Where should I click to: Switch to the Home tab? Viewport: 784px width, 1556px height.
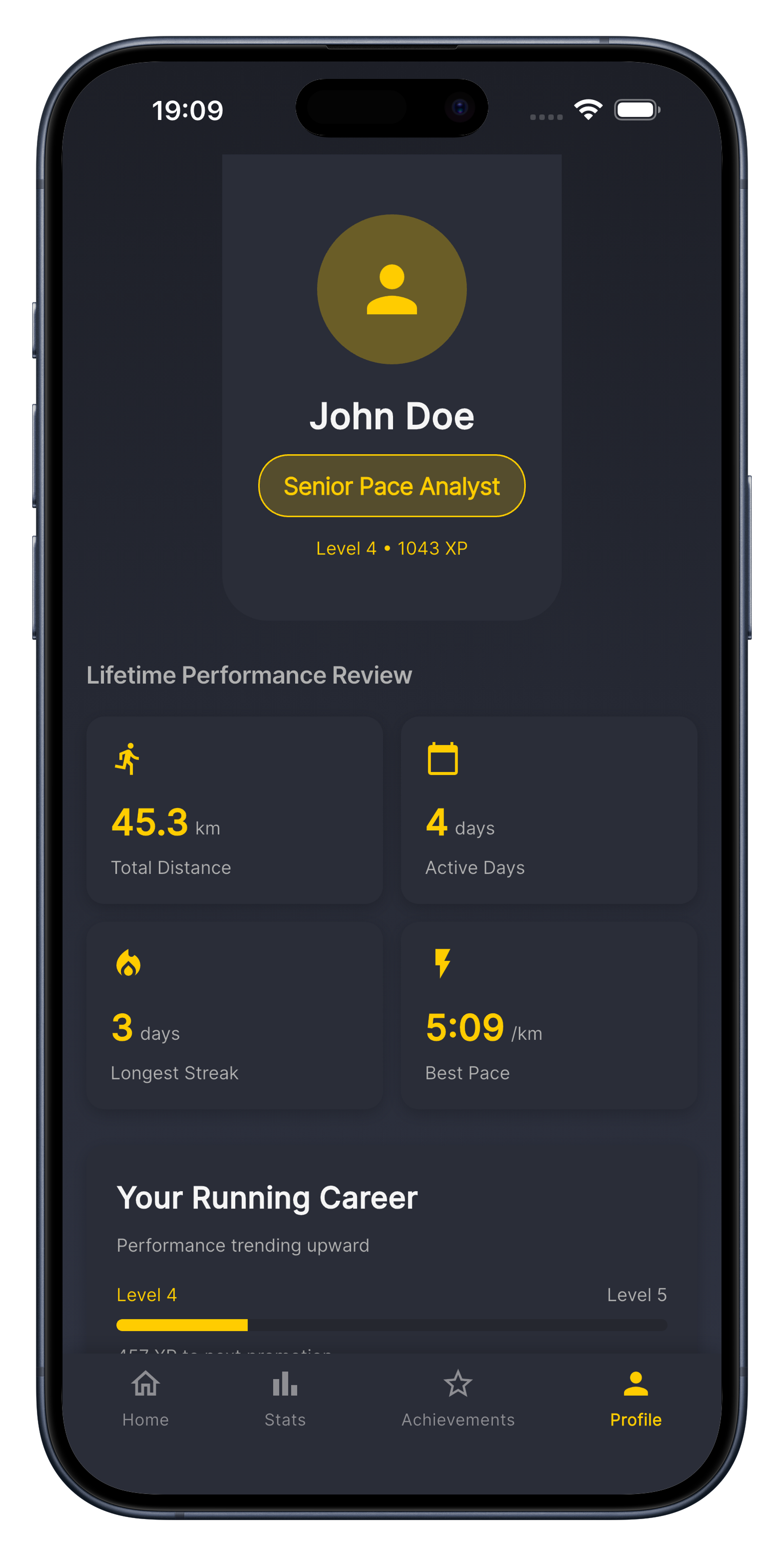tap(146, 1398)
